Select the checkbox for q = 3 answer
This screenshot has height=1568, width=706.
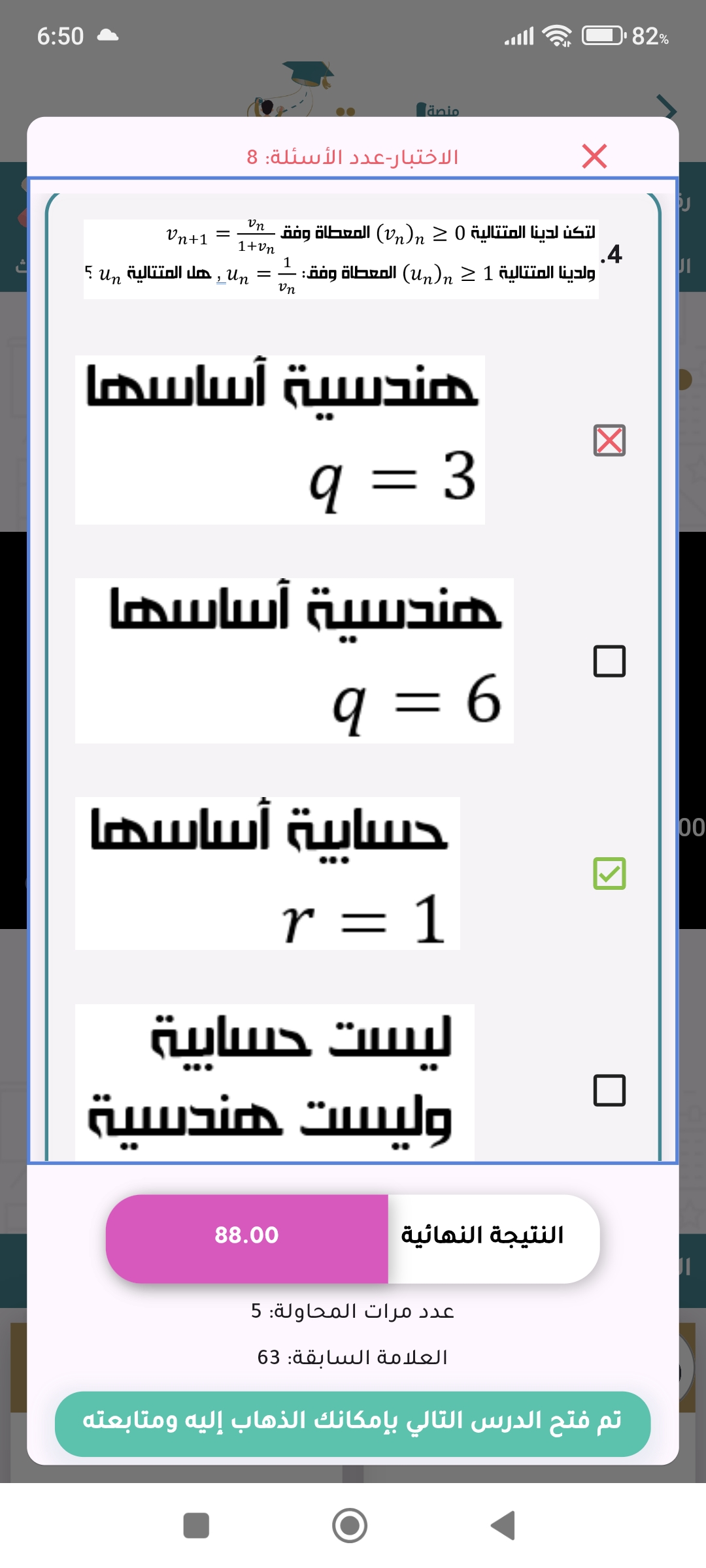tap(609, 440)
